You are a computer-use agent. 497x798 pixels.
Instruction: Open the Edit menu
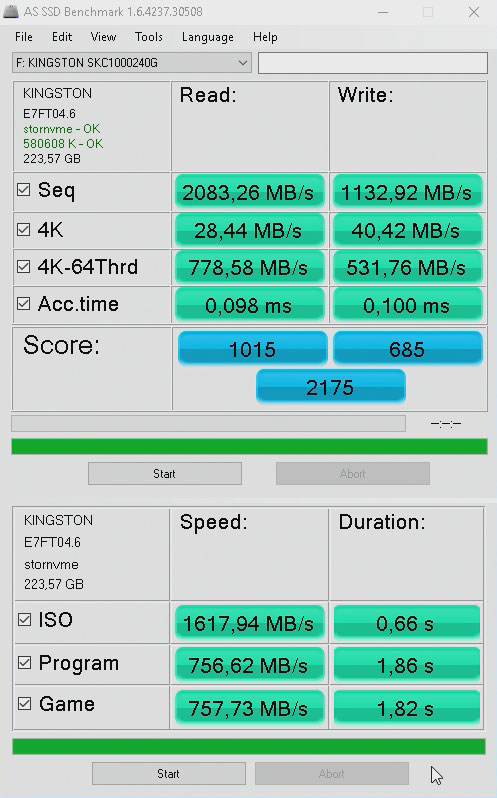[62, 37]
